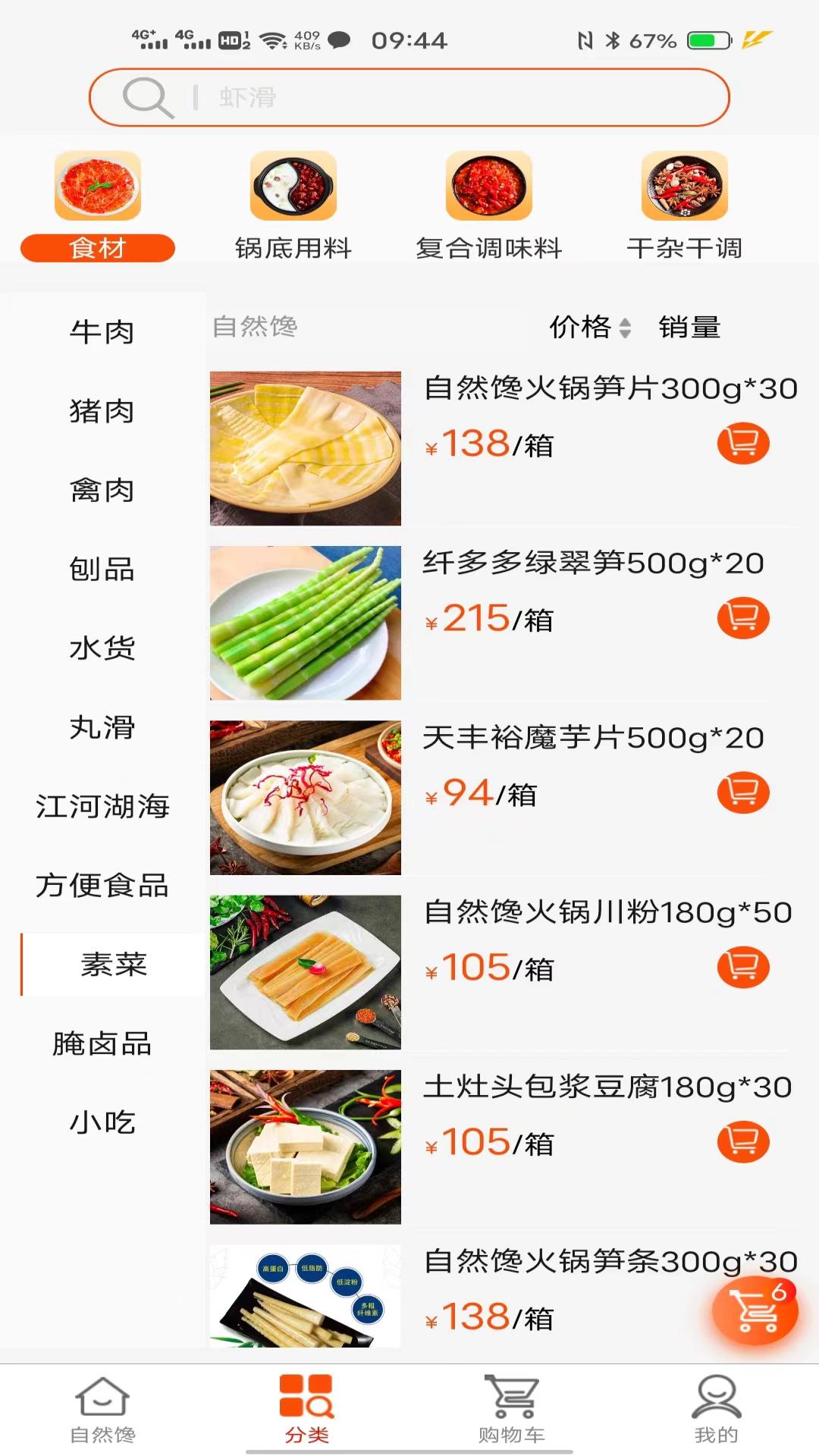The width and height of the screenshot is (819, 1456).
Task: Add 天丰裕魔芋片 using its cart icon
Action: tap(742, 792)
